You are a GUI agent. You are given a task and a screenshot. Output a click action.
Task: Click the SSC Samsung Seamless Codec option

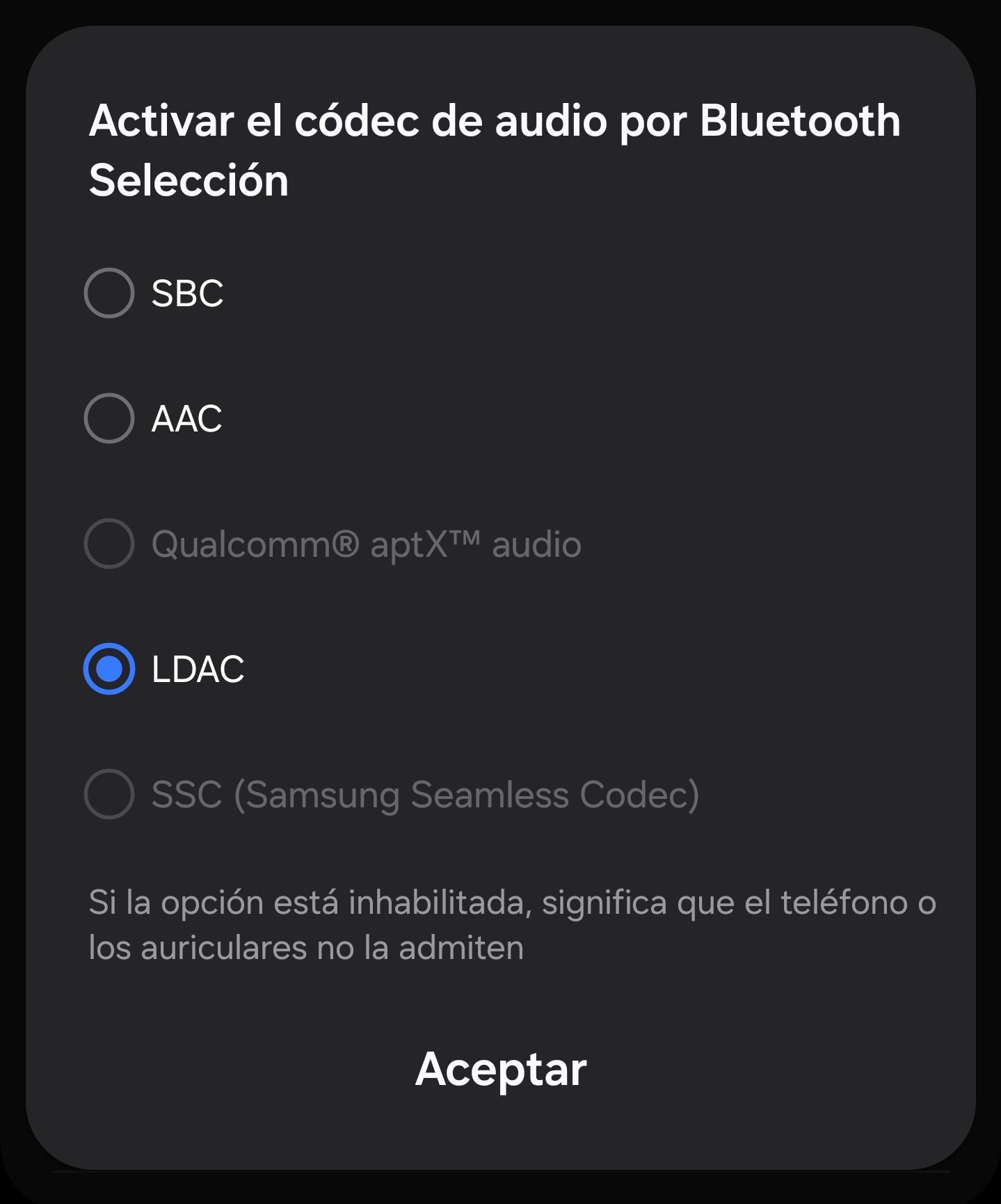coord(109,794)
